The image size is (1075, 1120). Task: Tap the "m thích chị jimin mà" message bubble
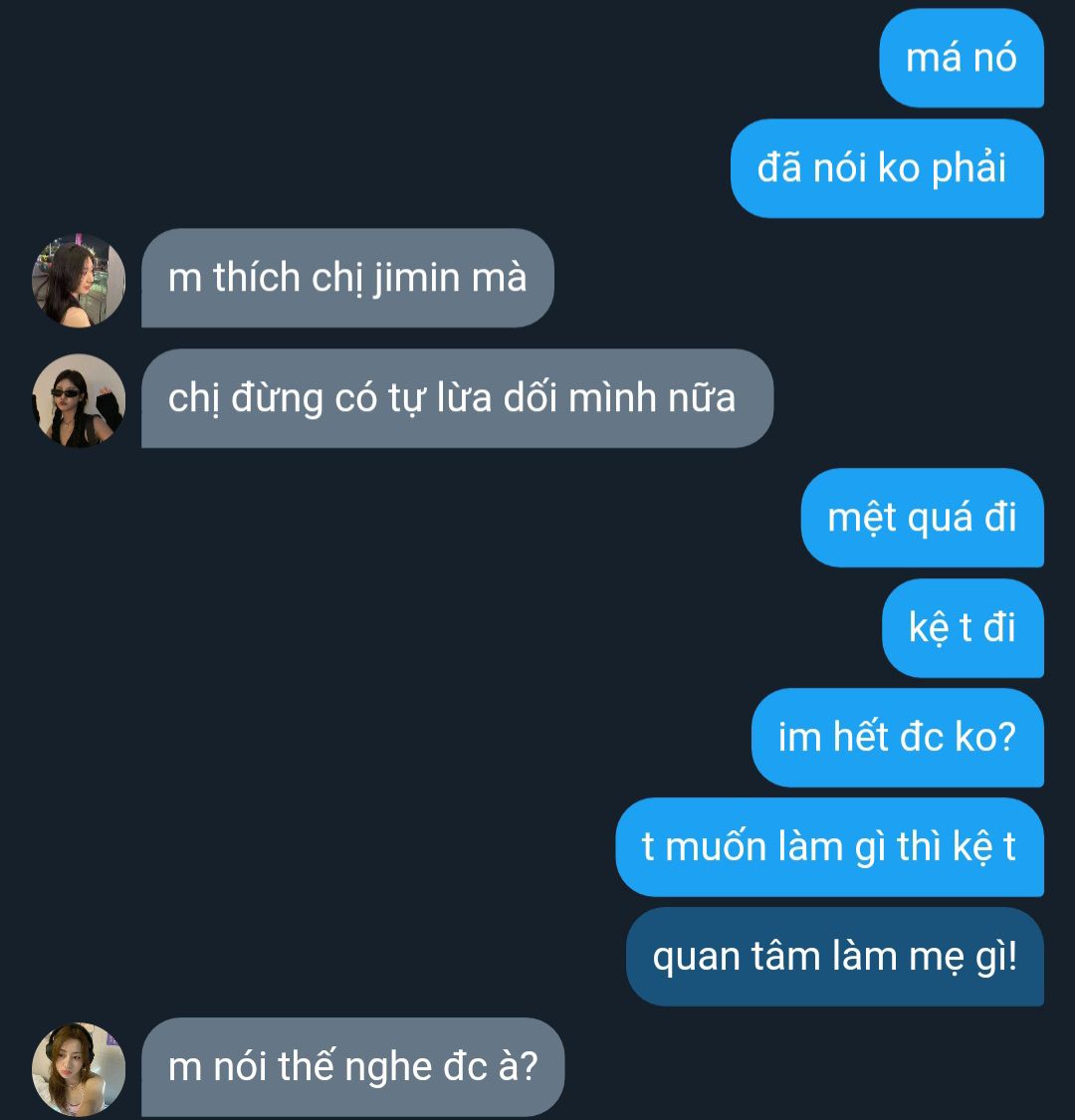347,278
